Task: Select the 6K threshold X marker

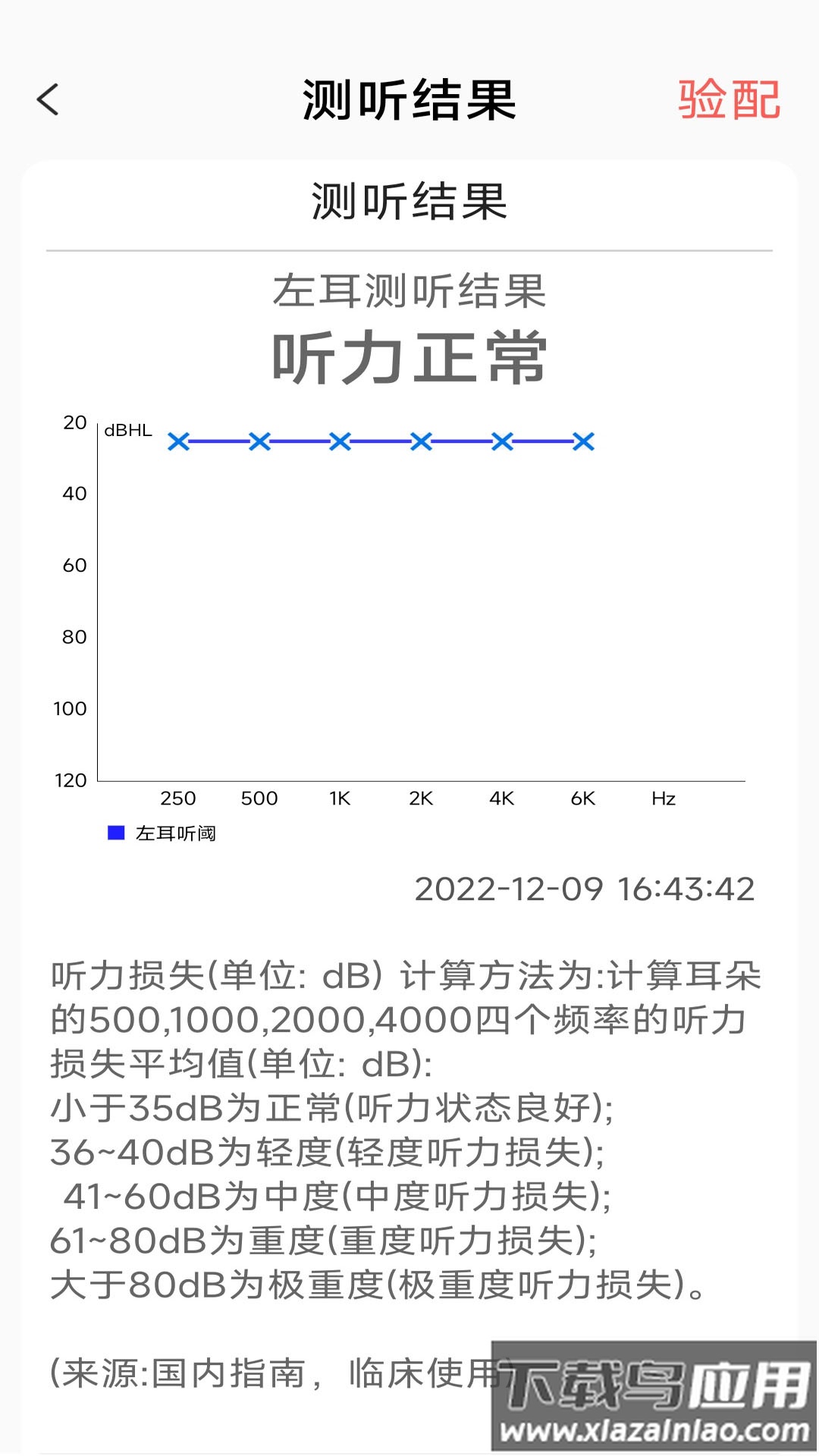Action: pyautogui.click(x=582, y=441)
